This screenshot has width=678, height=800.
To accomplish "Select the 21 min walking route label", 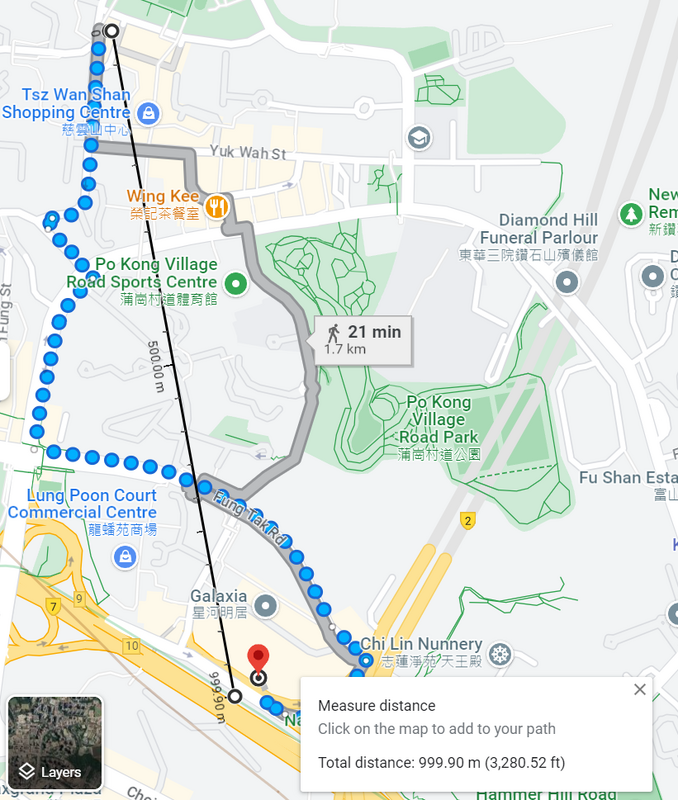I will point(363,340).
